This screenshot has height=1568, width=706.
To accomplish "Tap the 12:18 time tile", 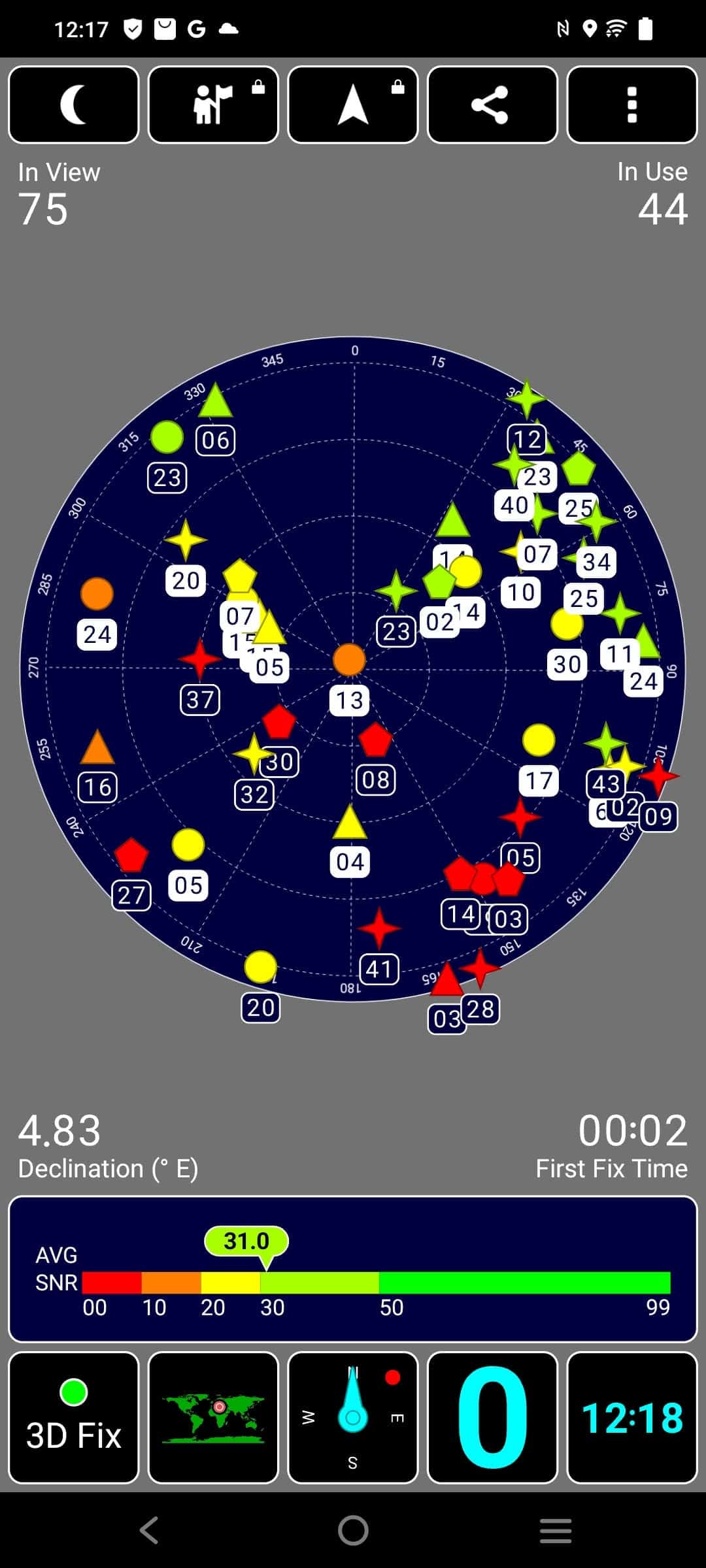I will (632, 1418).
